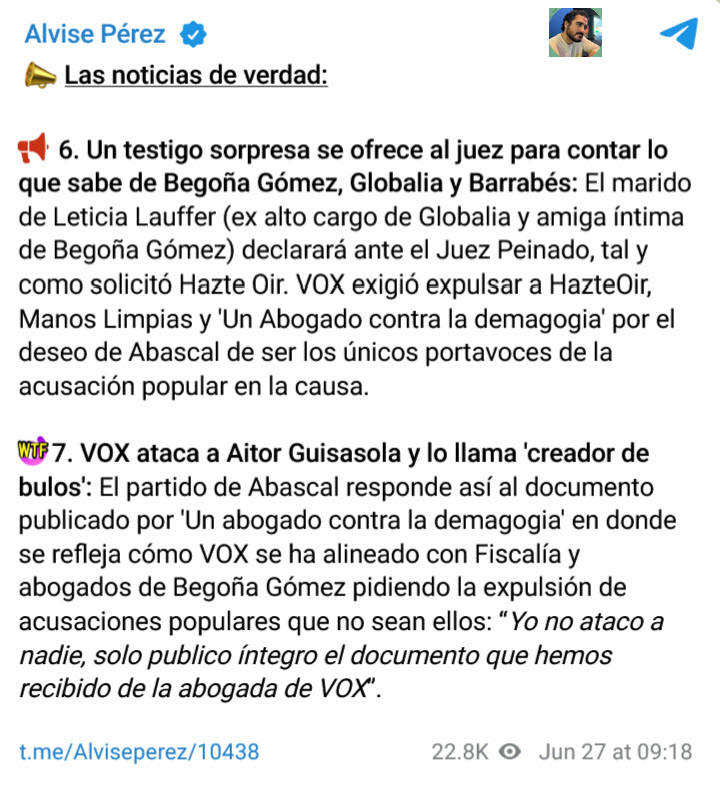Open the Telegram logo icon
720x796 pixels.
(677, 33)
